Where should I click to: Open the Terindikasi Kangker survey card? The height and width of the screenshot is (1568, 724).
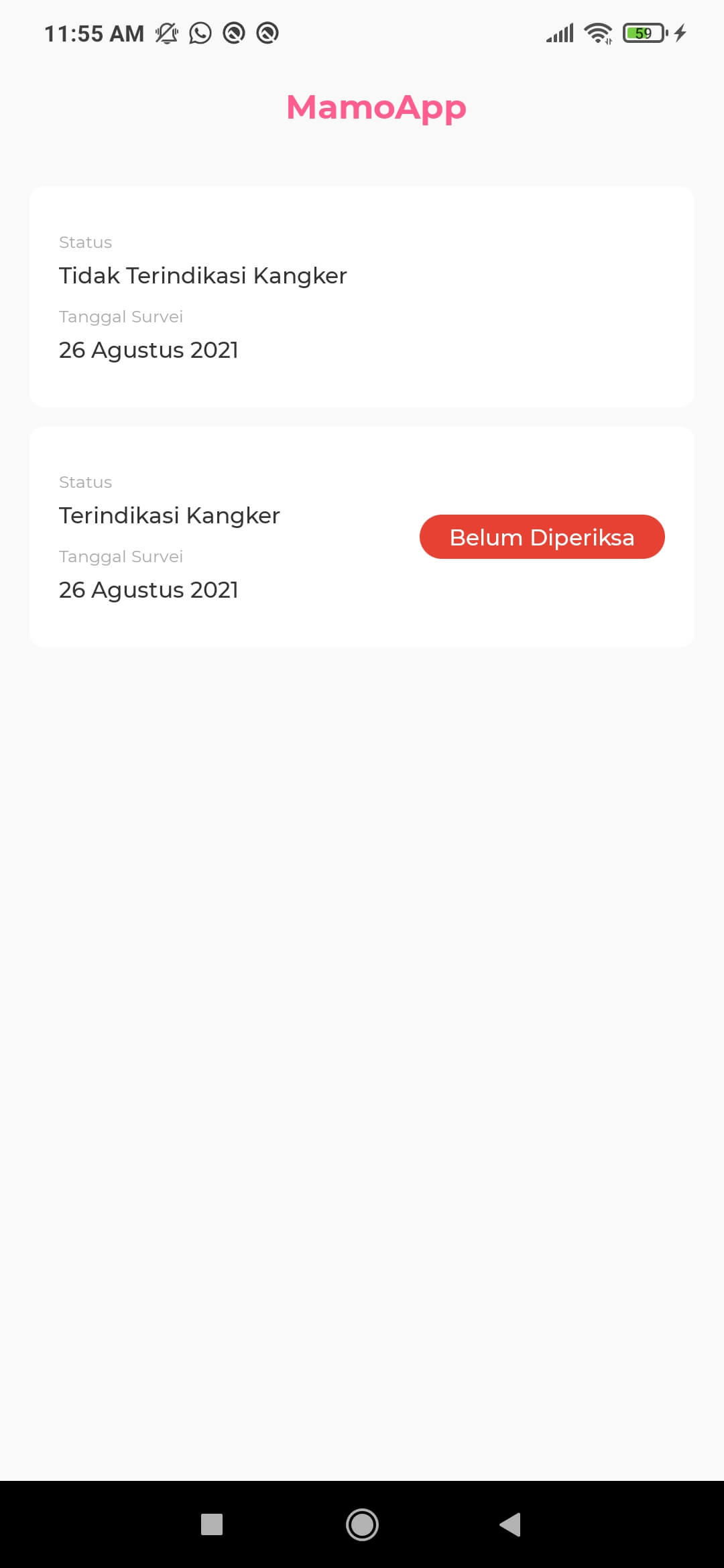click(221, 536)
